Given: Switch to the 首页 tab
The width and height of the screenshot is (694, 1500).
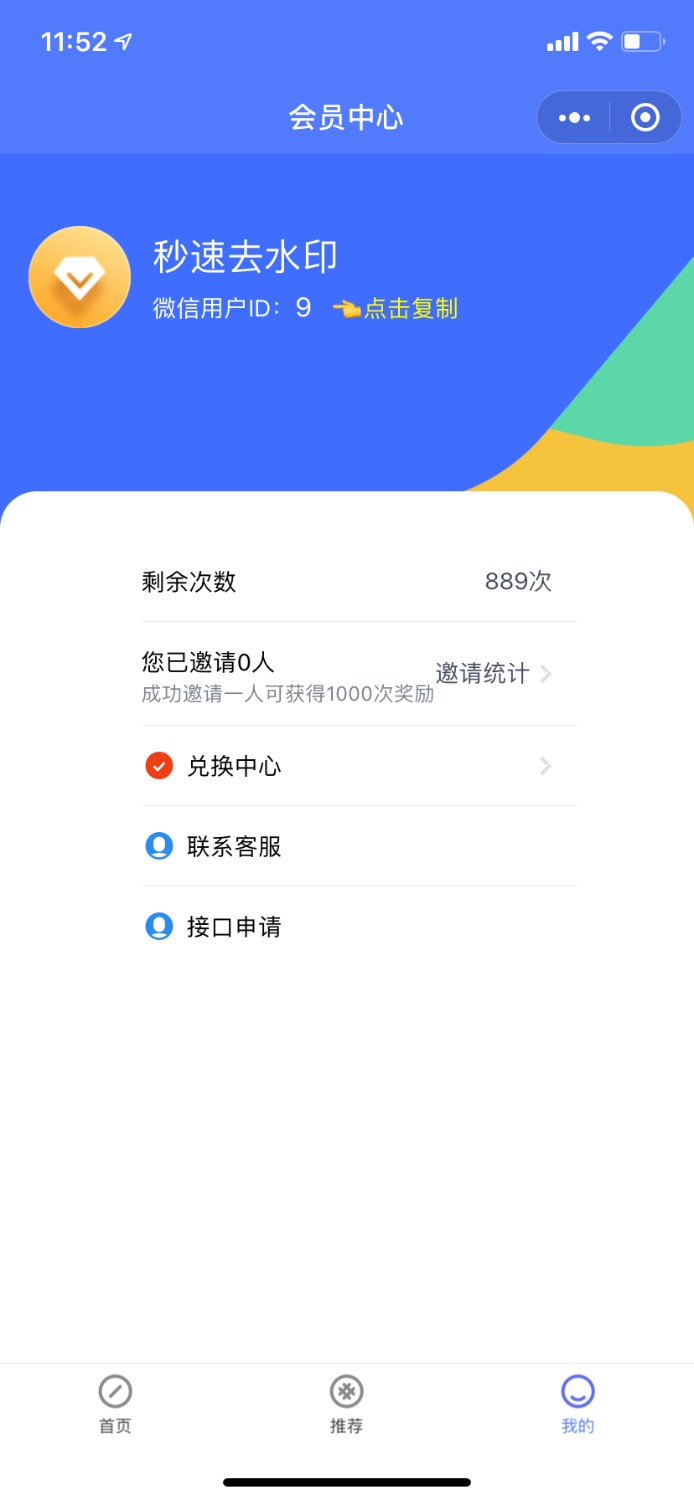Looking at the screenshot, I should (115, 1404).
